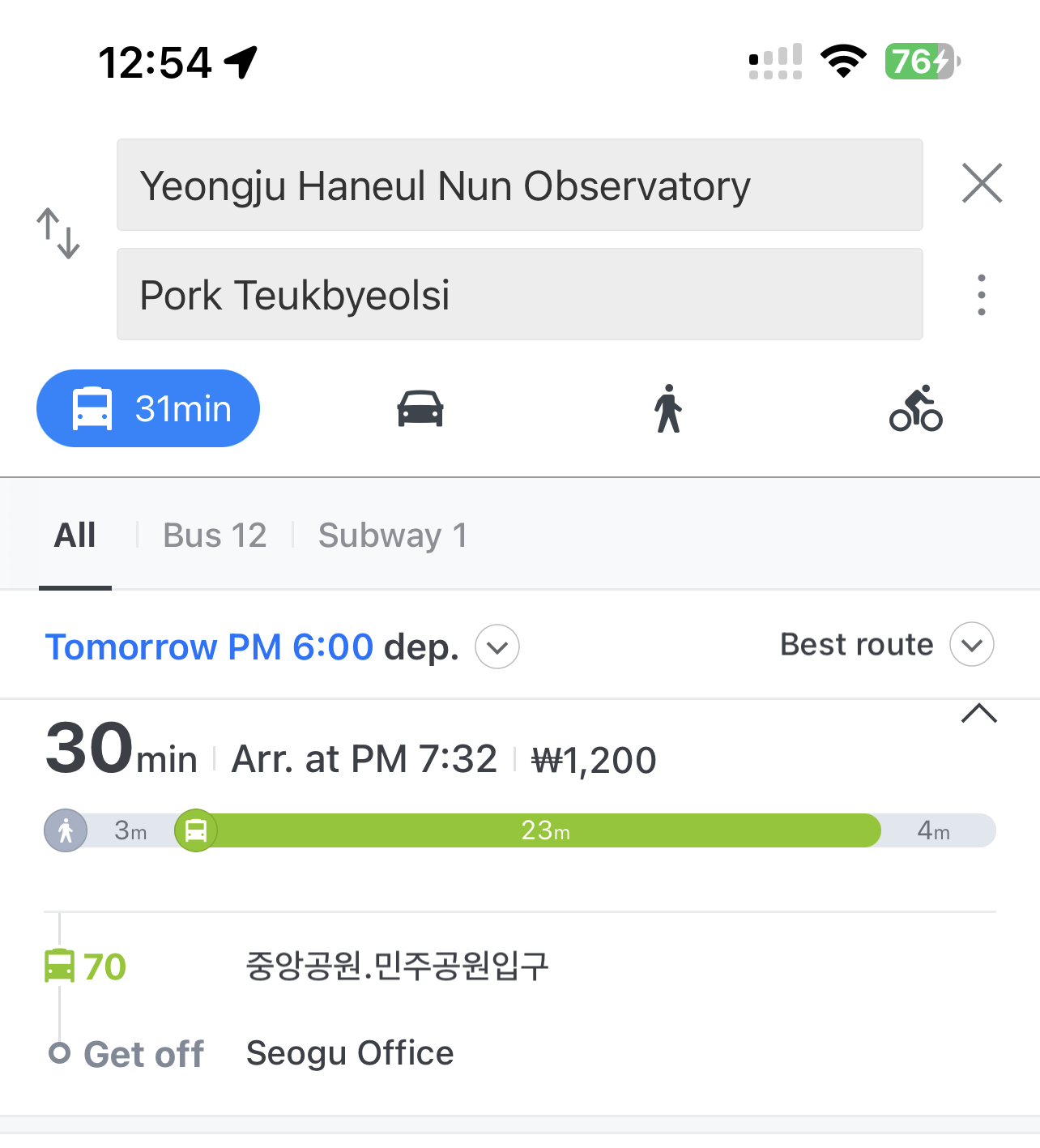Select the 31min public transit mode
This screenshot has height=1148, width=1040.
pos(148,408)
